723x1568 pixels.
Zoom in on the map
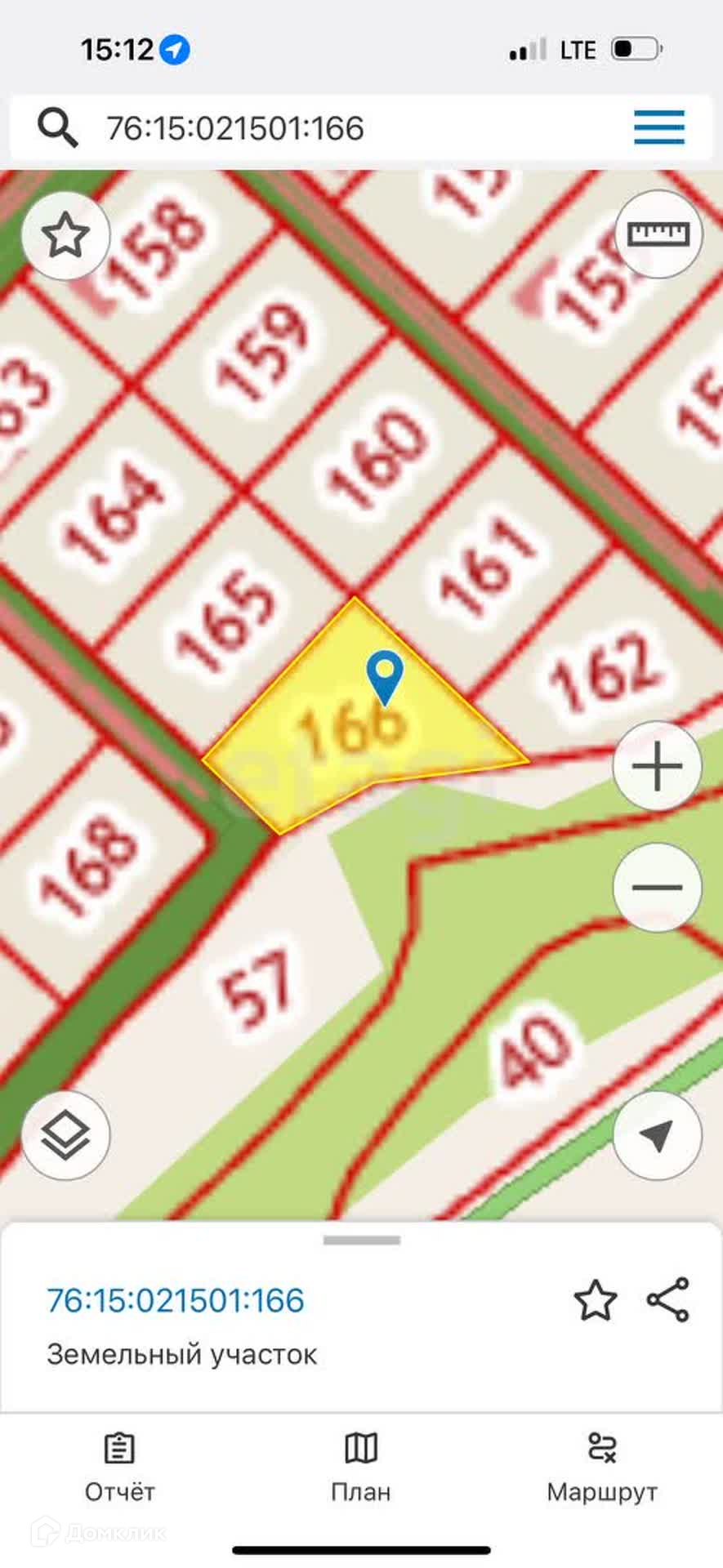[657, 766]
